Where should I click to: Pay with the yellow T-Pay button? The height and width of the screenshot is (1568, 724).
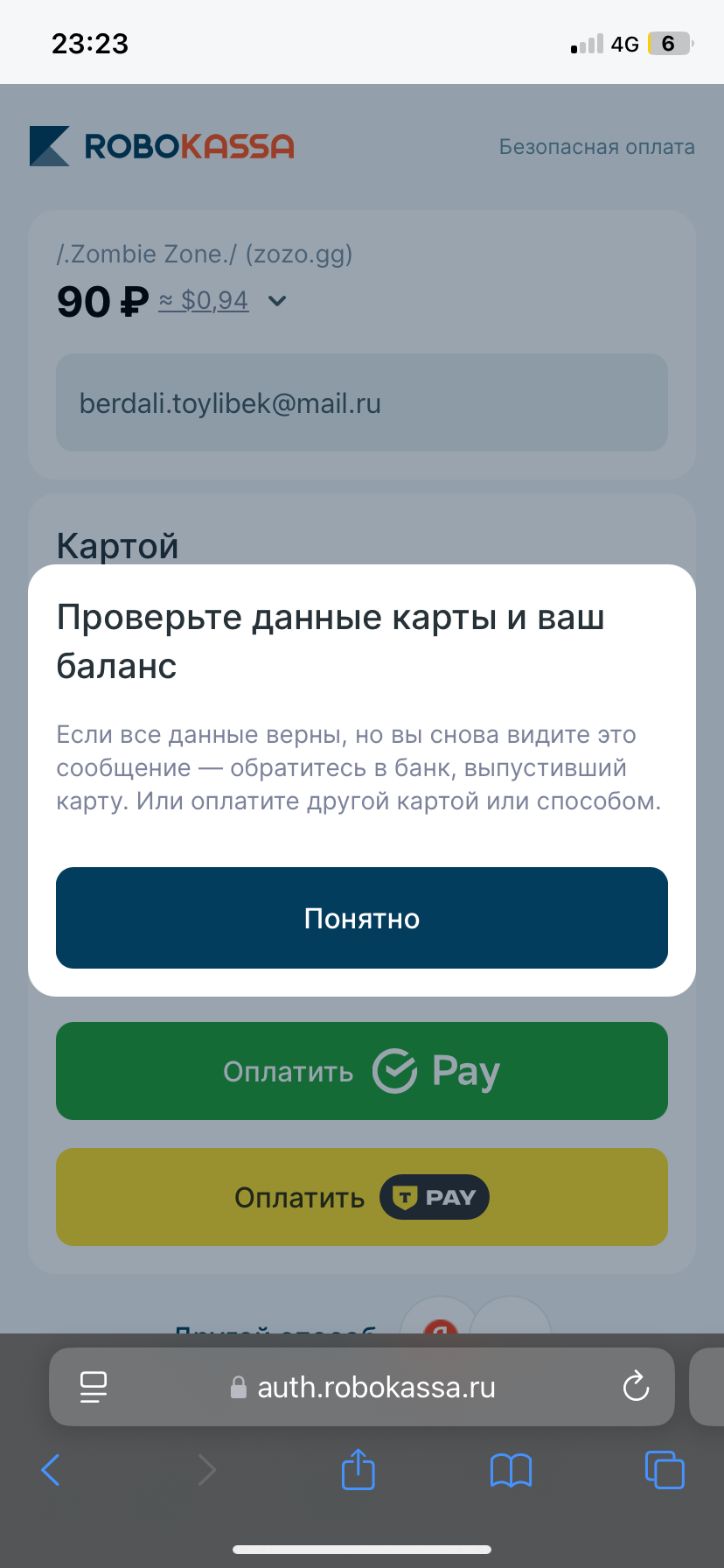point(362,1197)
